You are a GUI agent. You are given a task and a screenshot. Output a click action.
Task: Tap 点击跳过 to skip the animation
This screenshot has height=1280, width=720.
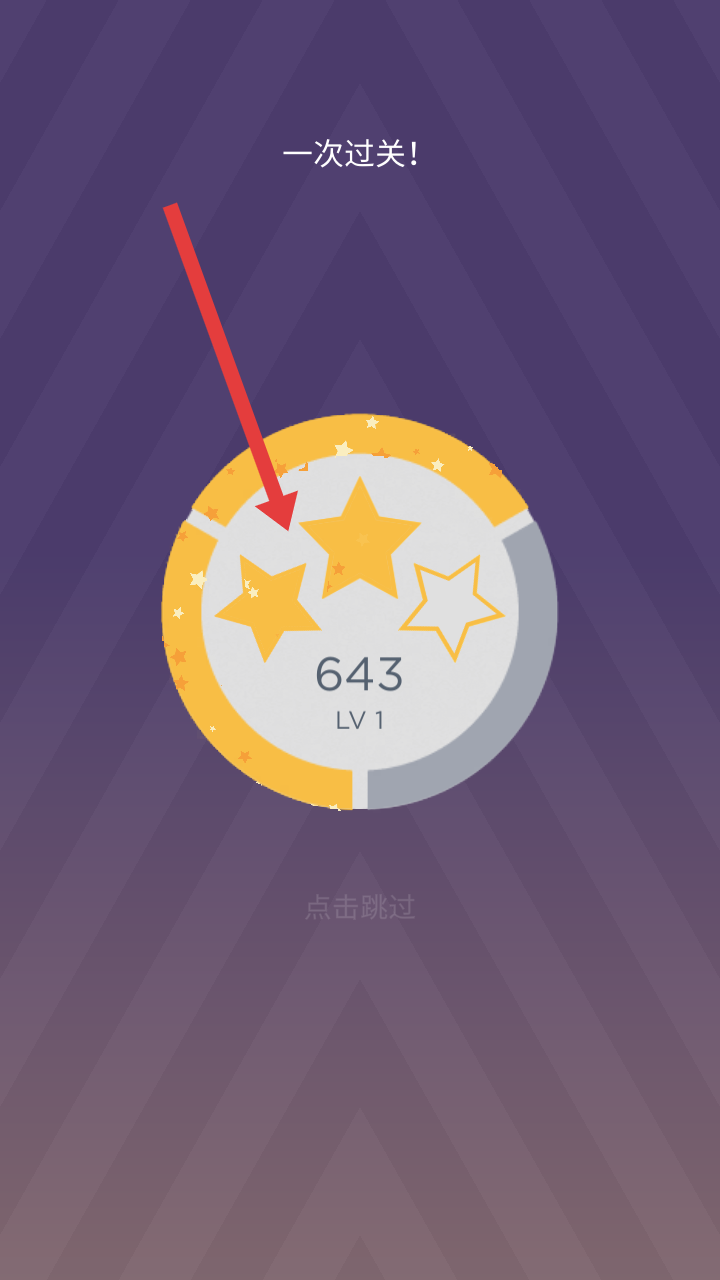tap(360, 908)
